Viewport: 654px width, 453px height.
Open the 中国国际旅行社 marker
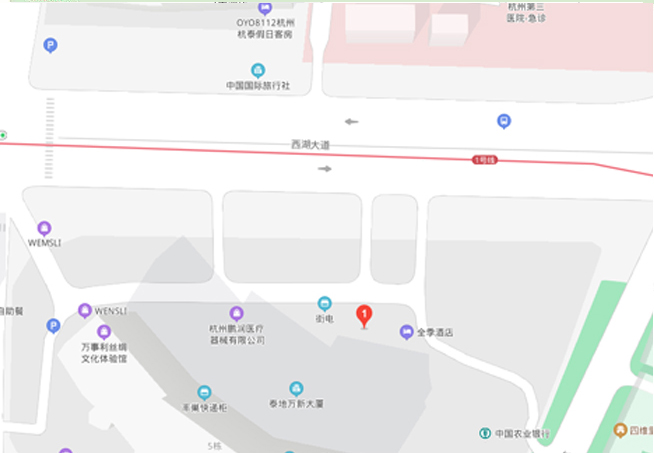258,70
